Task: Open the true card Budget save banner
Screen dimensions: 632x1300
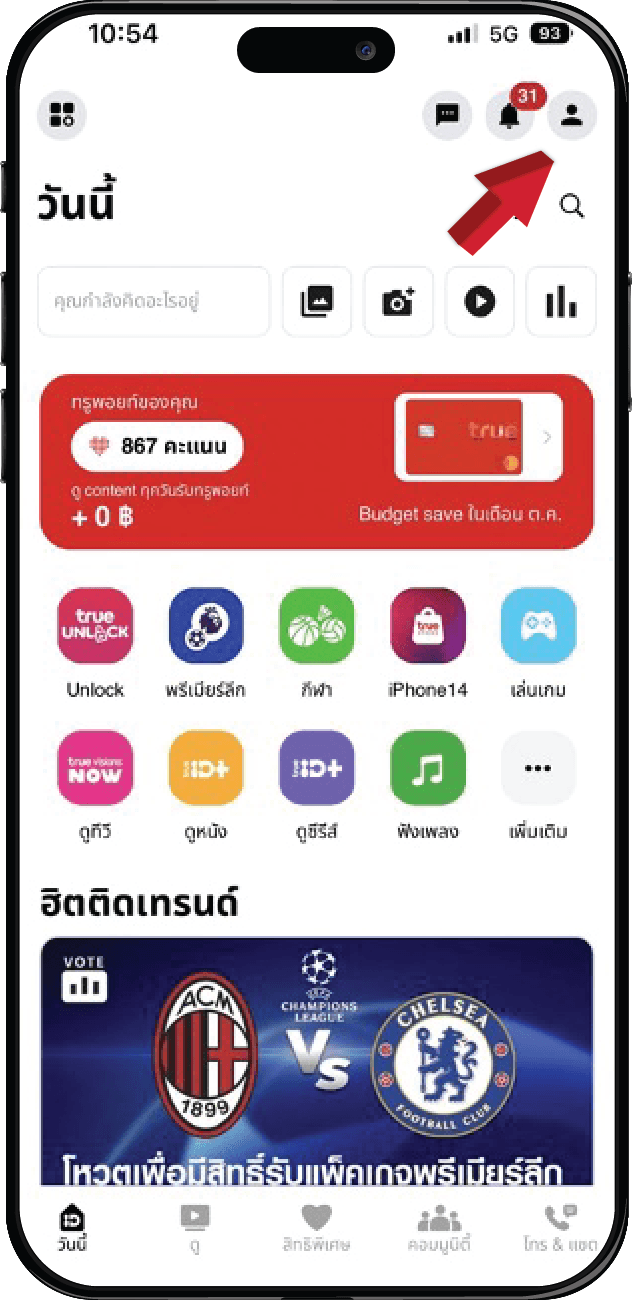Action: 478,436
